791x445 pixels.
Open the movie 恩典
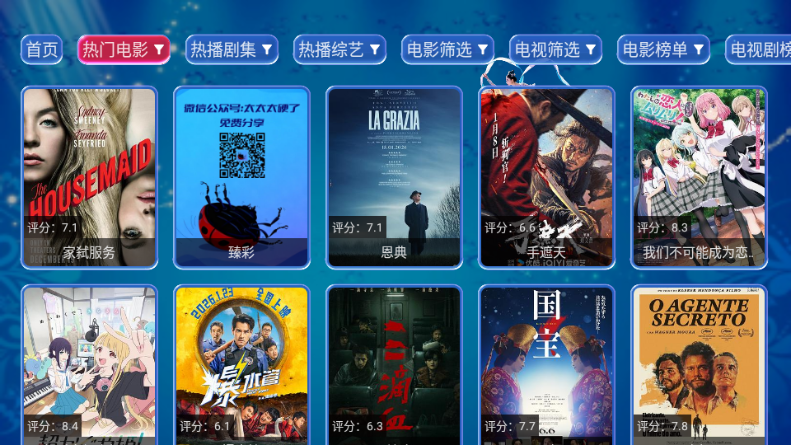coord(394,177)
